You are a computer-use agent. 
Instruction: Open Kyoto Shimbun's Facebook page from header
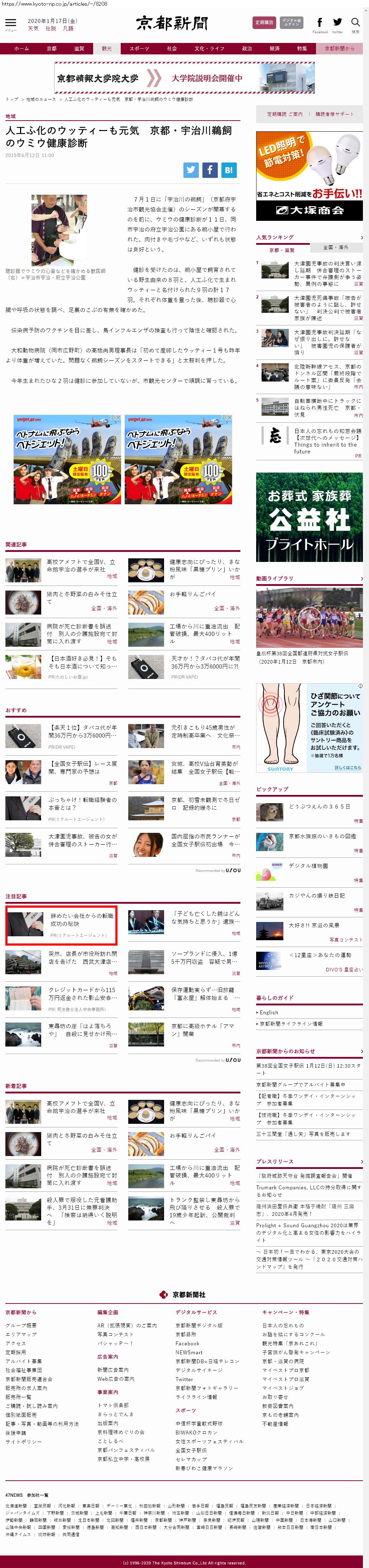[320, 23]
